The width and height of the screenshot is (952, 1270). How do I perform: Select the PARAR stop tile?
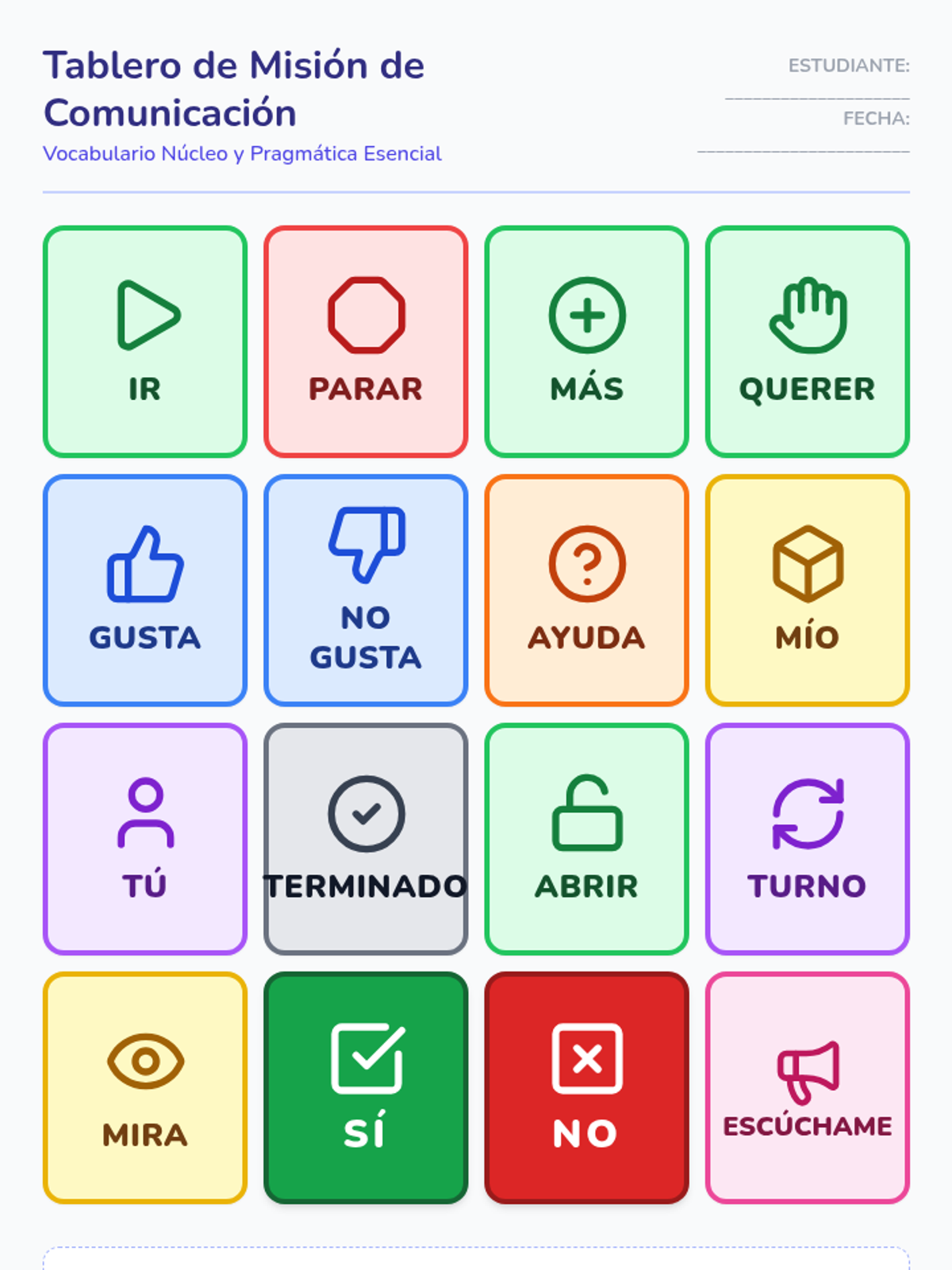[366, 341]
